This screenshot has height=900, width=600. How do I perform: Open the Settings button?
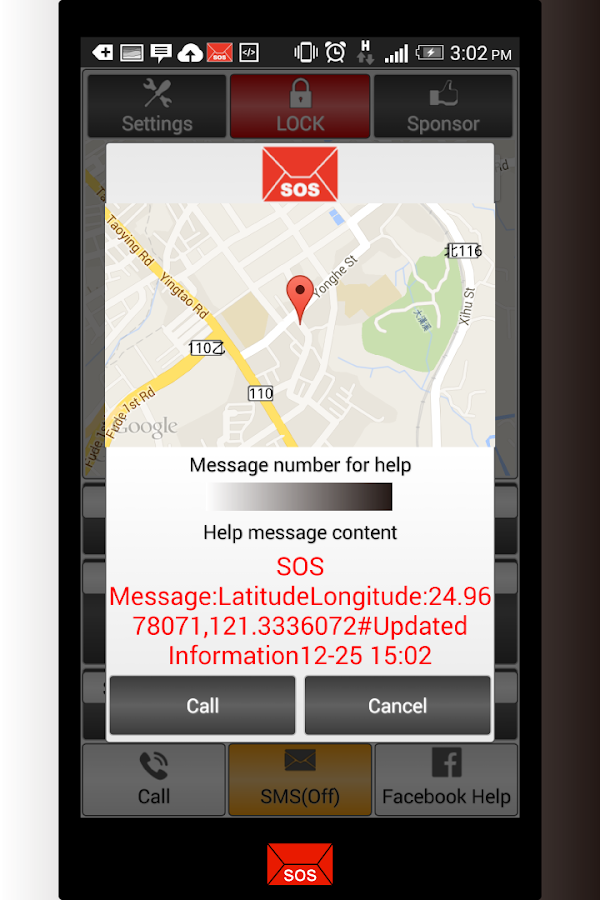(x=157, y=107)
